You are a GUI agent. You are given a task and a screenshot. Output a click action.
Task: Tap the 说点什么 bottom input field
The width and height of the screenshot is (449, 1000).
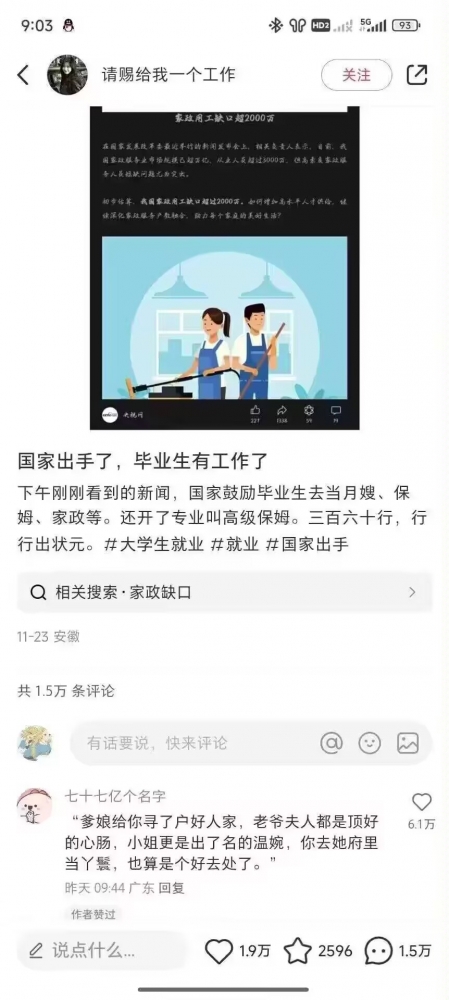pyautogui.click(x=102, y=951)
